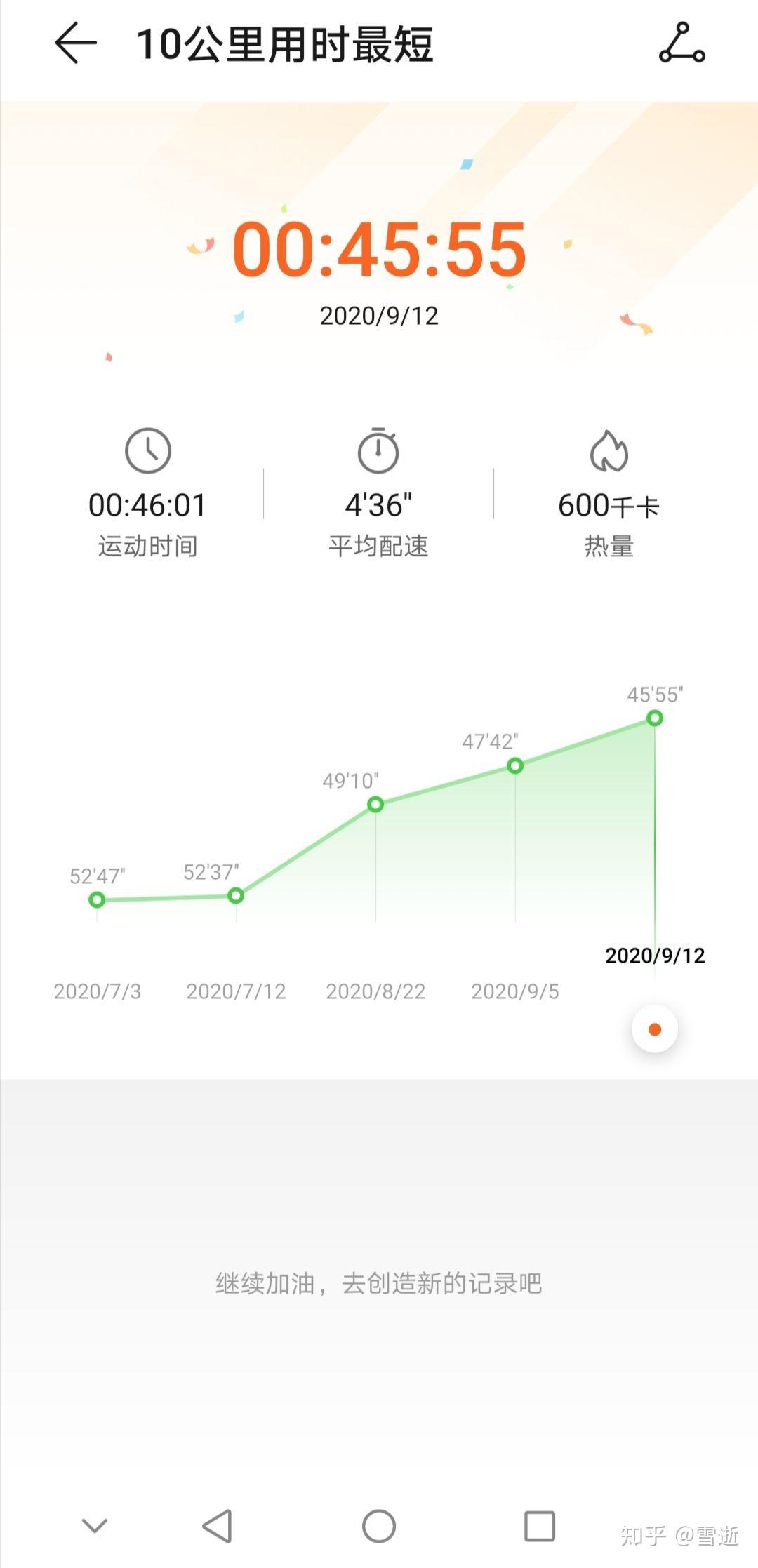Select the 2020/9/5 data point 47'42"
The image size is (758, 1568).
(515, 765)
